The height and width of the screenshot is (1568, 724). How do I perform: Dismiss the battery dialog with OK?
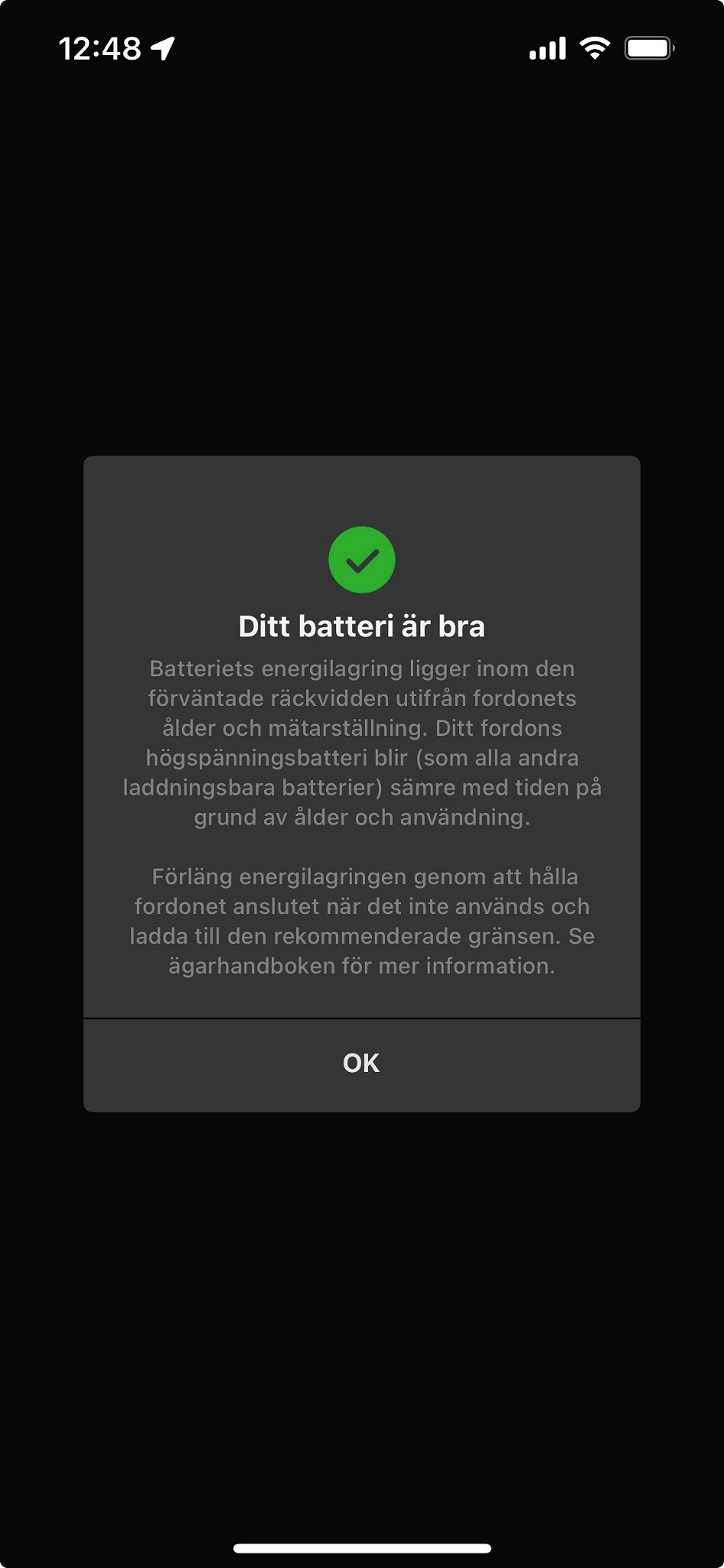pyautogui.click(x=361, y=1063)
